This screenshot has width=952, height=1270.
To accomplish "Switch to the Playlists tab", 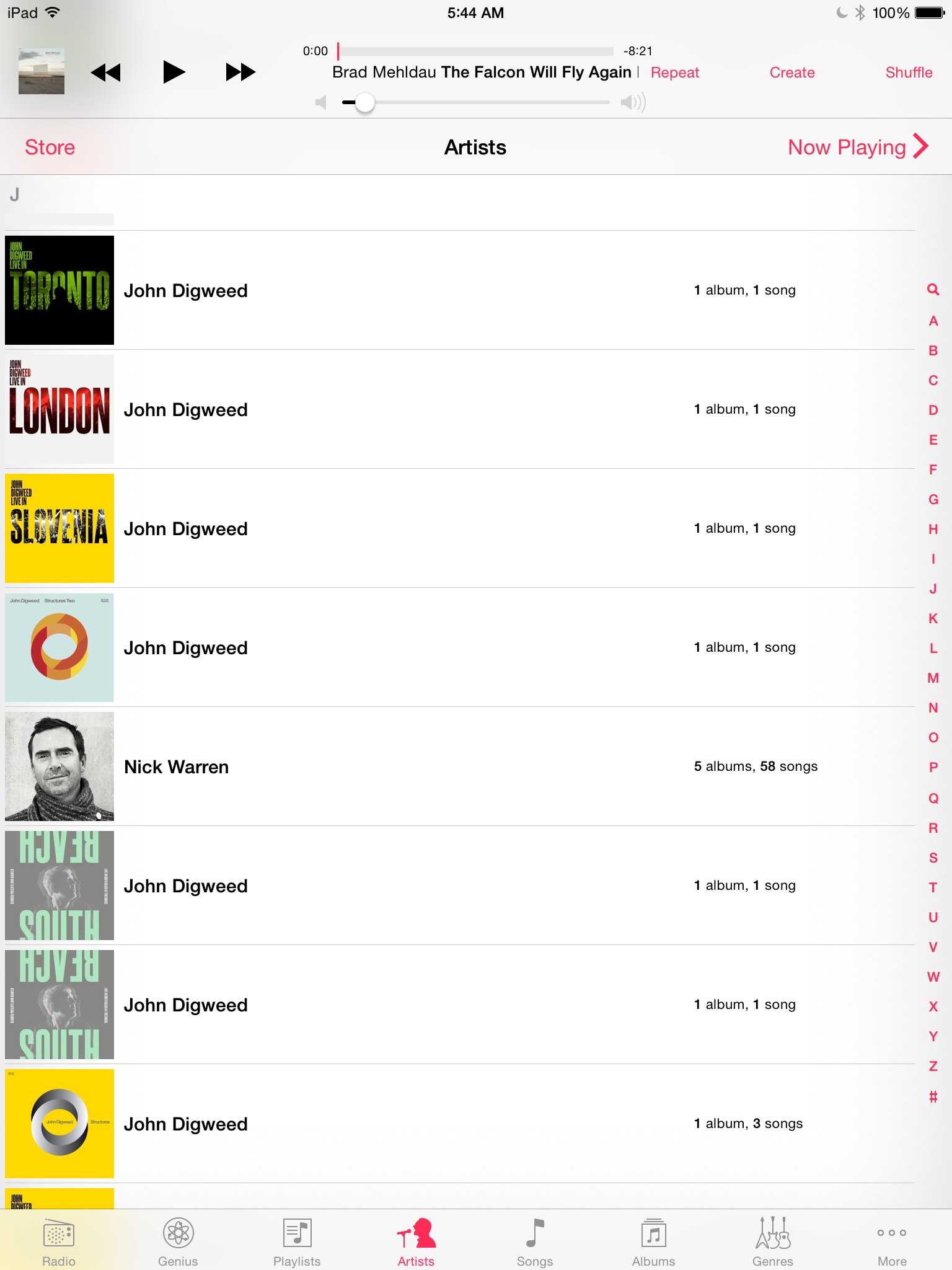I will (297, 1241).
